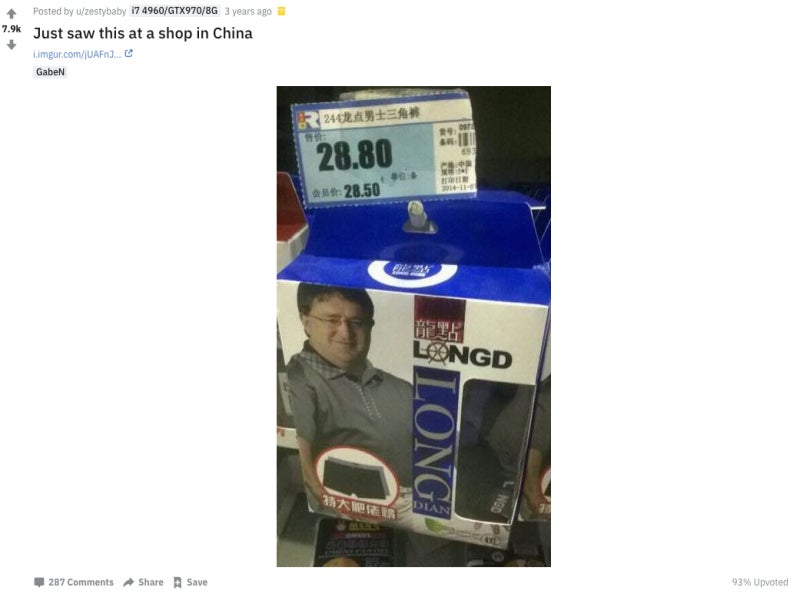Downvote this post

(x=11, y=45)
